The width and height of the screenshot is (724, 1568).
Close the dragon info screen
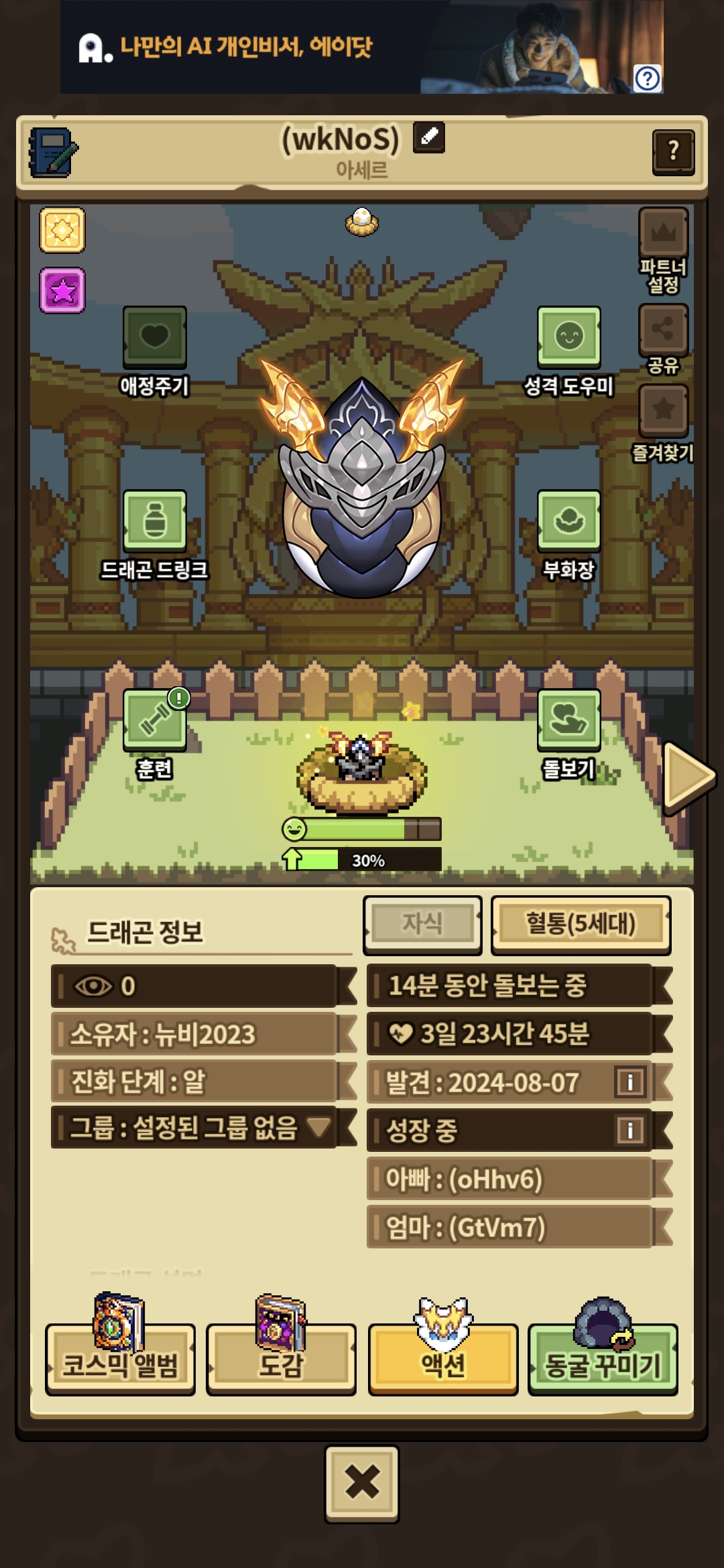coord(362,1484)
